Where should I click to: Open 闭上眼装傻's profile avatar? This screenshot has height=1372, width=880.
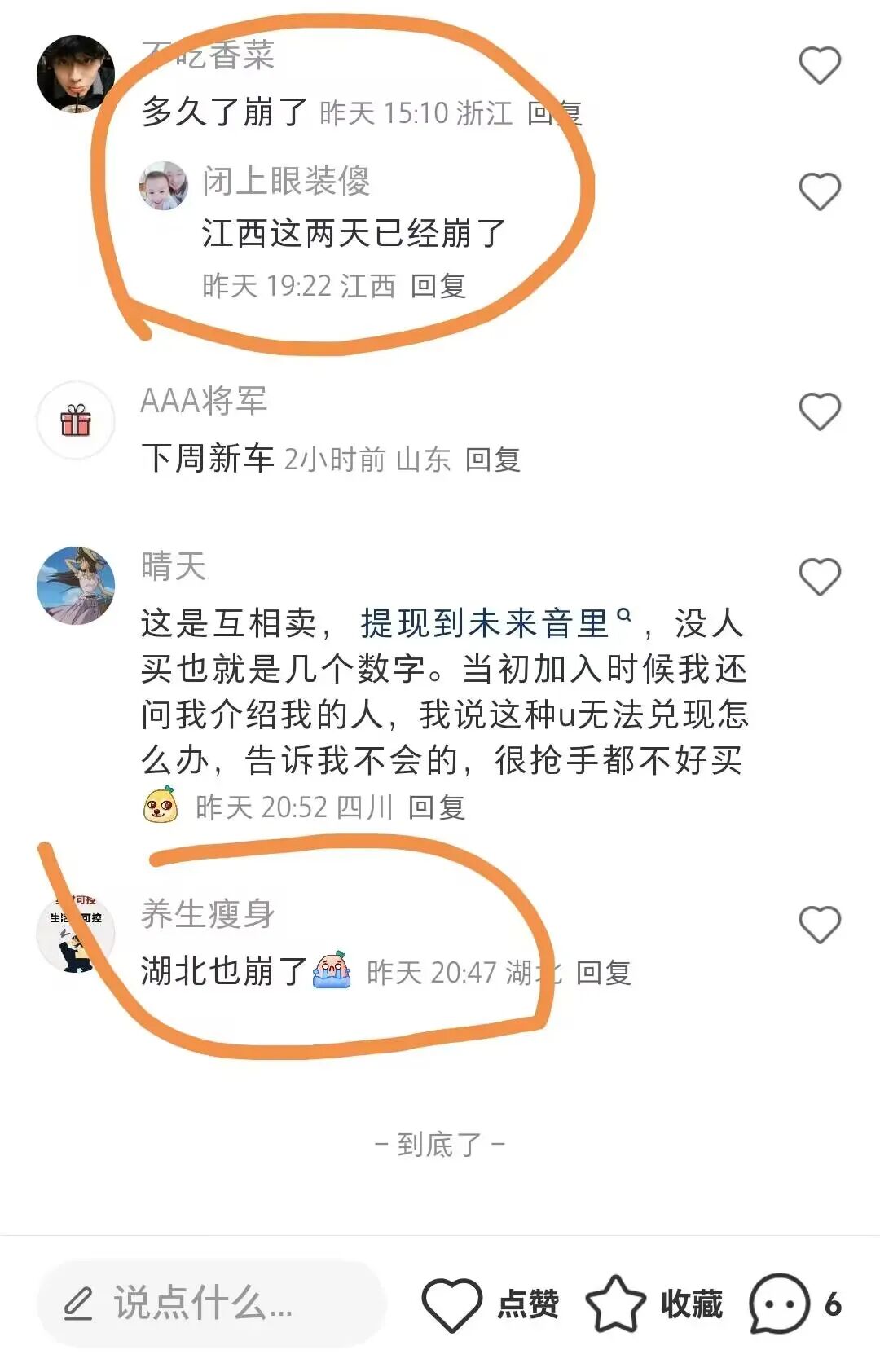[163, 185]
